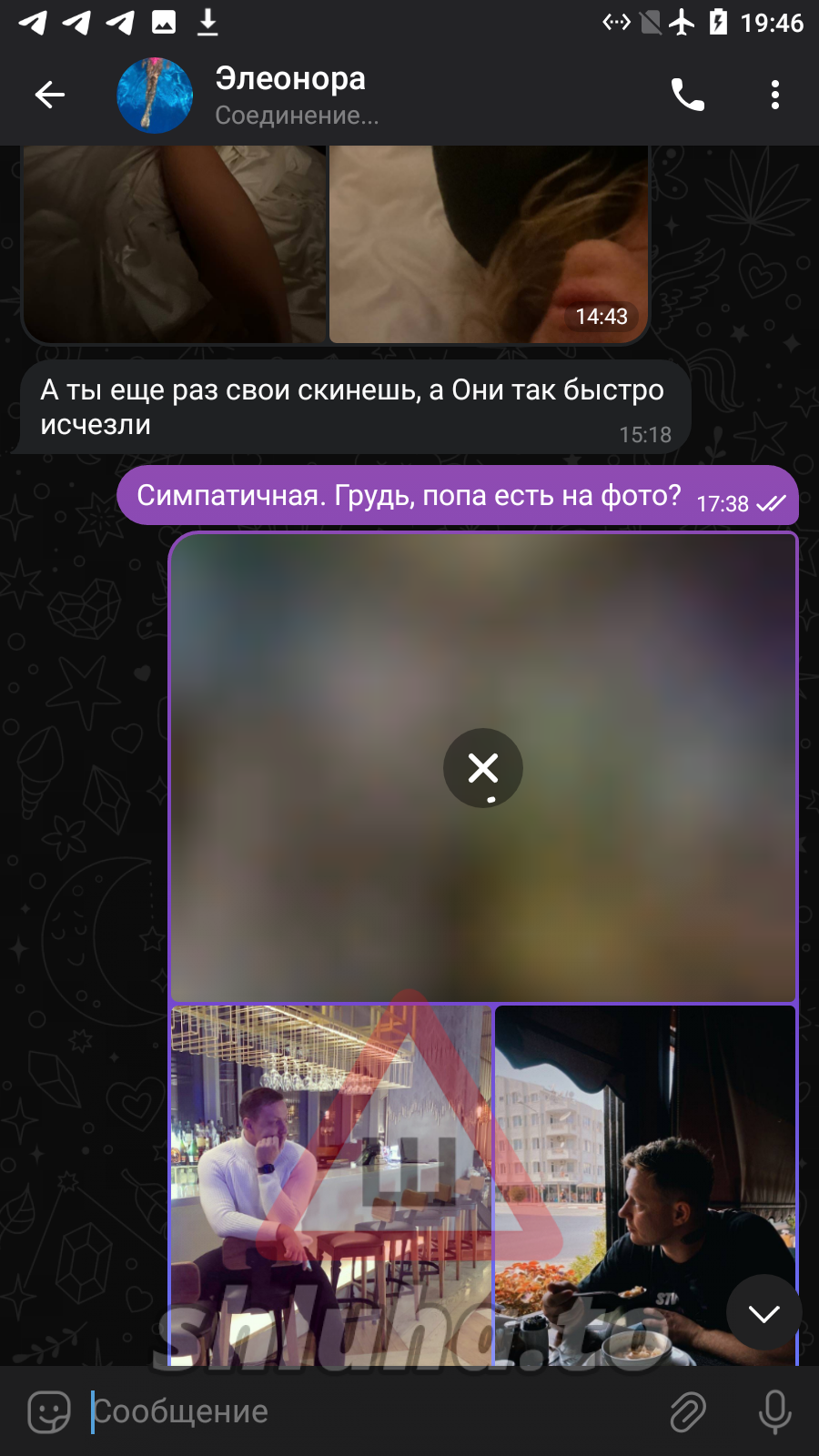
Task: Open the sent photo of the man in white sweater
Action: (x=331, y=1185)
